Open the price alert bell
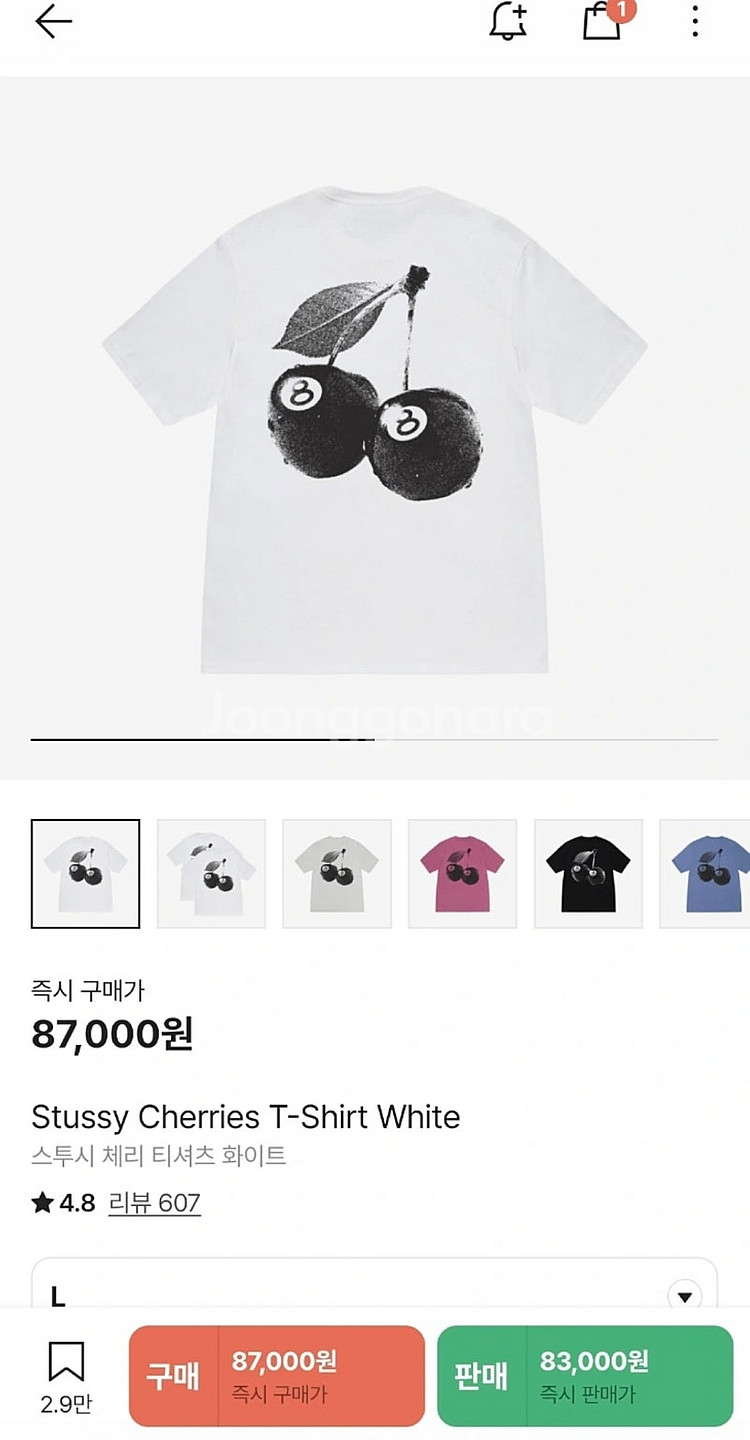This screenshot has height=1440, width=750. pos(508,21)
